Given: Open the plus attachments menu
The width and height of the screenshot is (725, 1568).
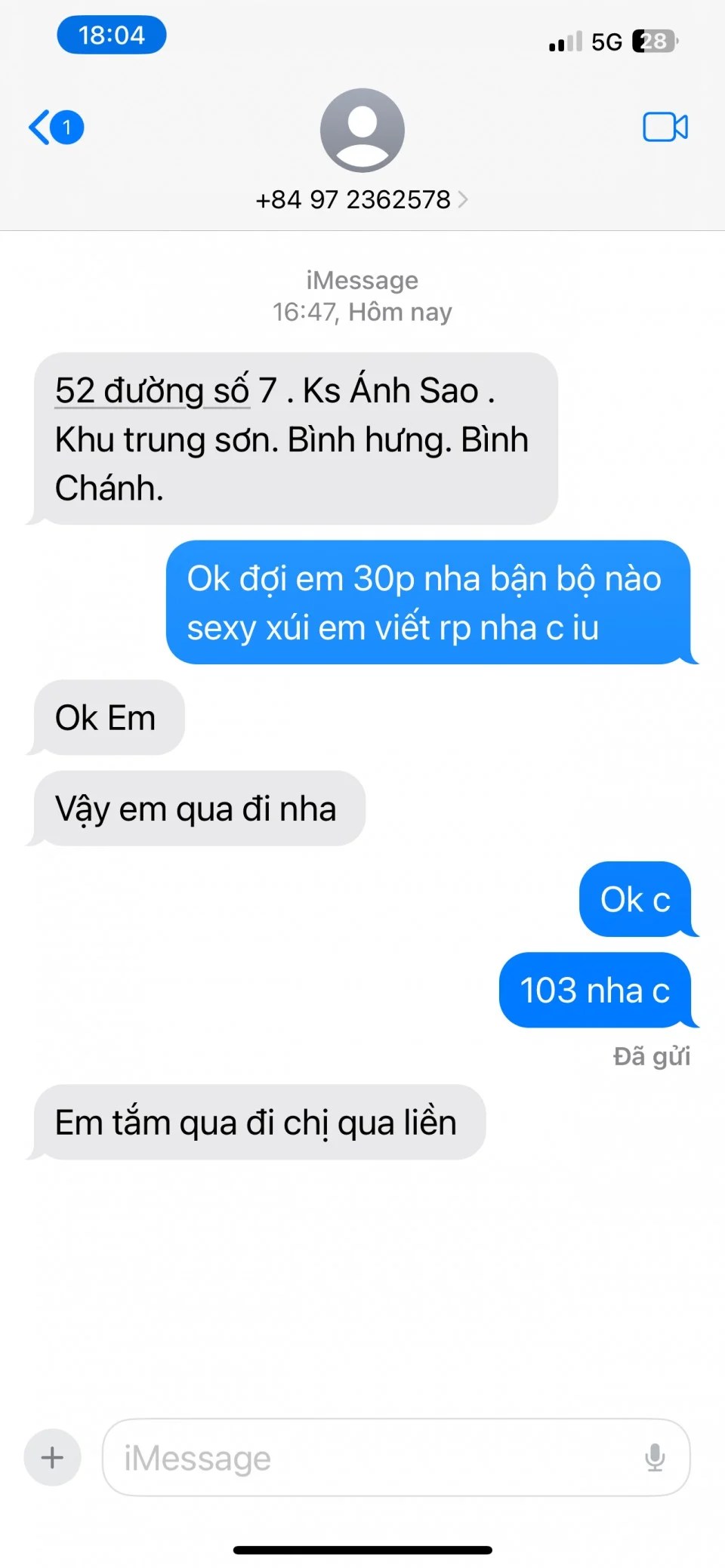Looking at the screenshot, I should coord(52,1457).
